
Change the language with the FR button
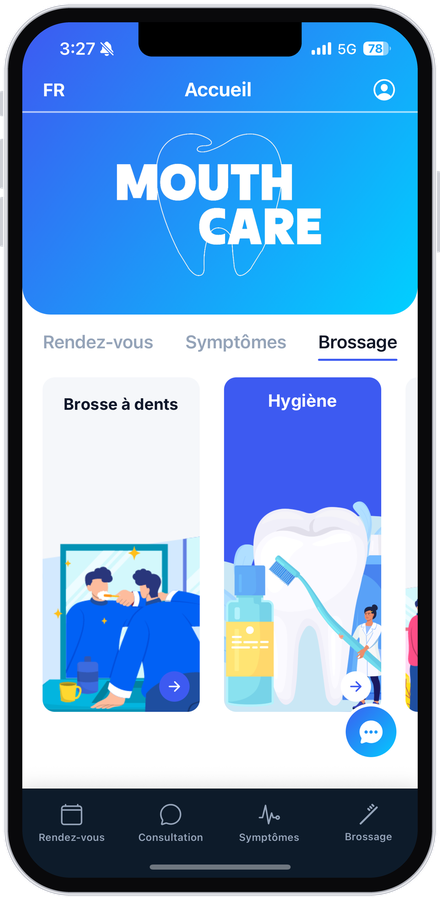[54, 91]
